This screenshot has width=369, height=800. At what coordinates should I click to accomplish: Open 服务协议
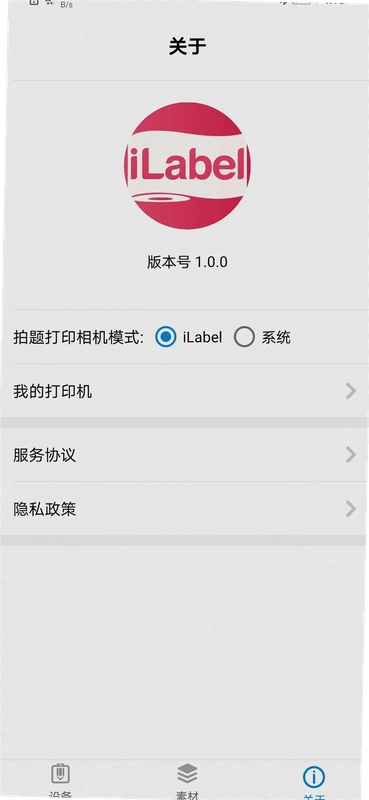(184, 455)
